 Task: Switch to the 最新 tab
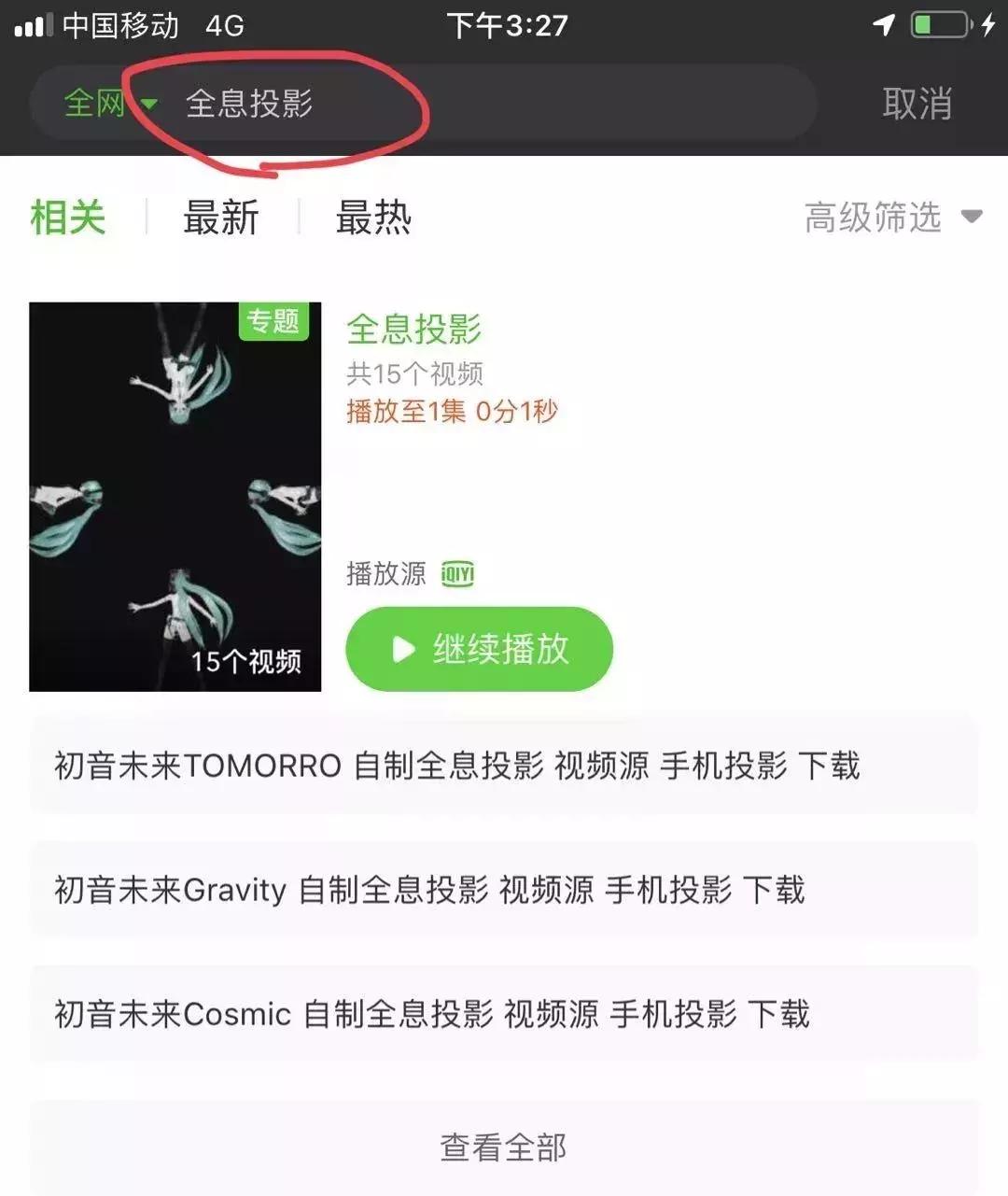pos(222,218)
